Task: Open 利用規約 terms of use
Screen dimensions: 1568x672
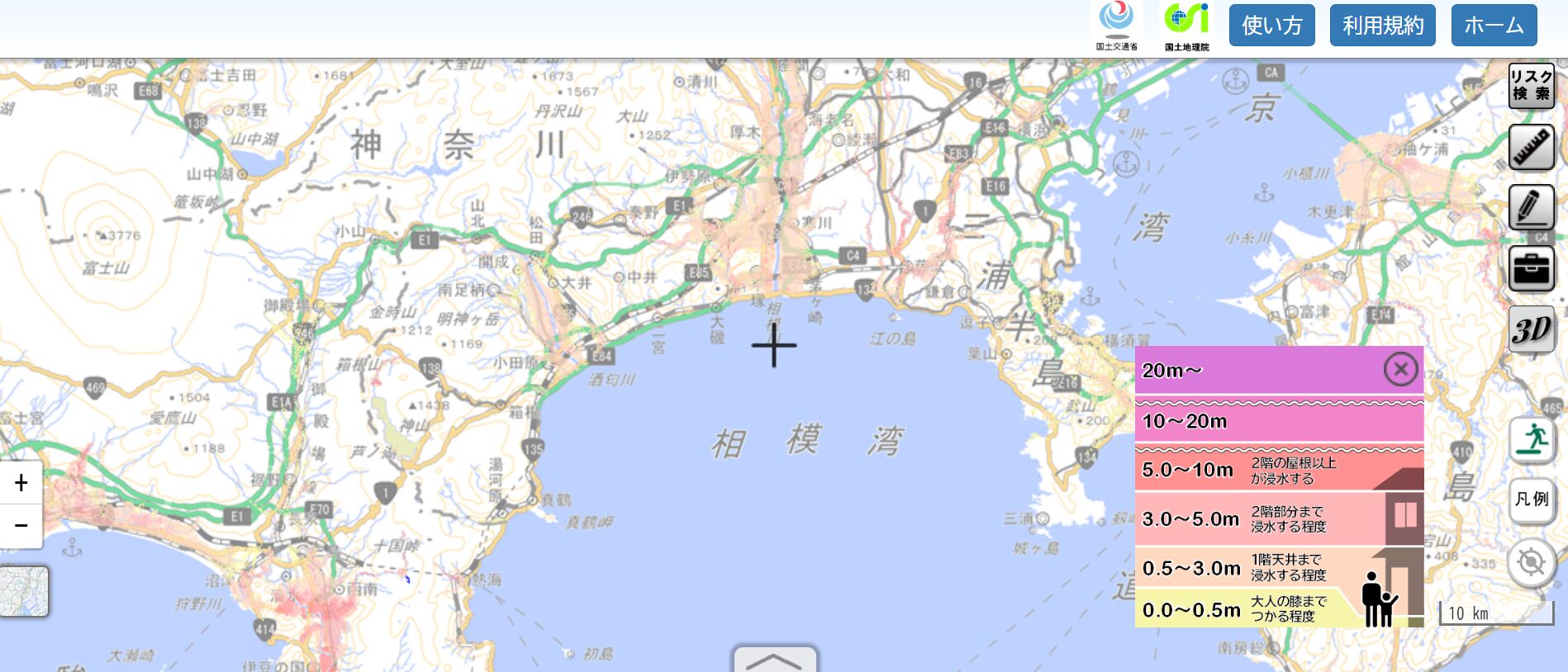Action: (1382, 26)
